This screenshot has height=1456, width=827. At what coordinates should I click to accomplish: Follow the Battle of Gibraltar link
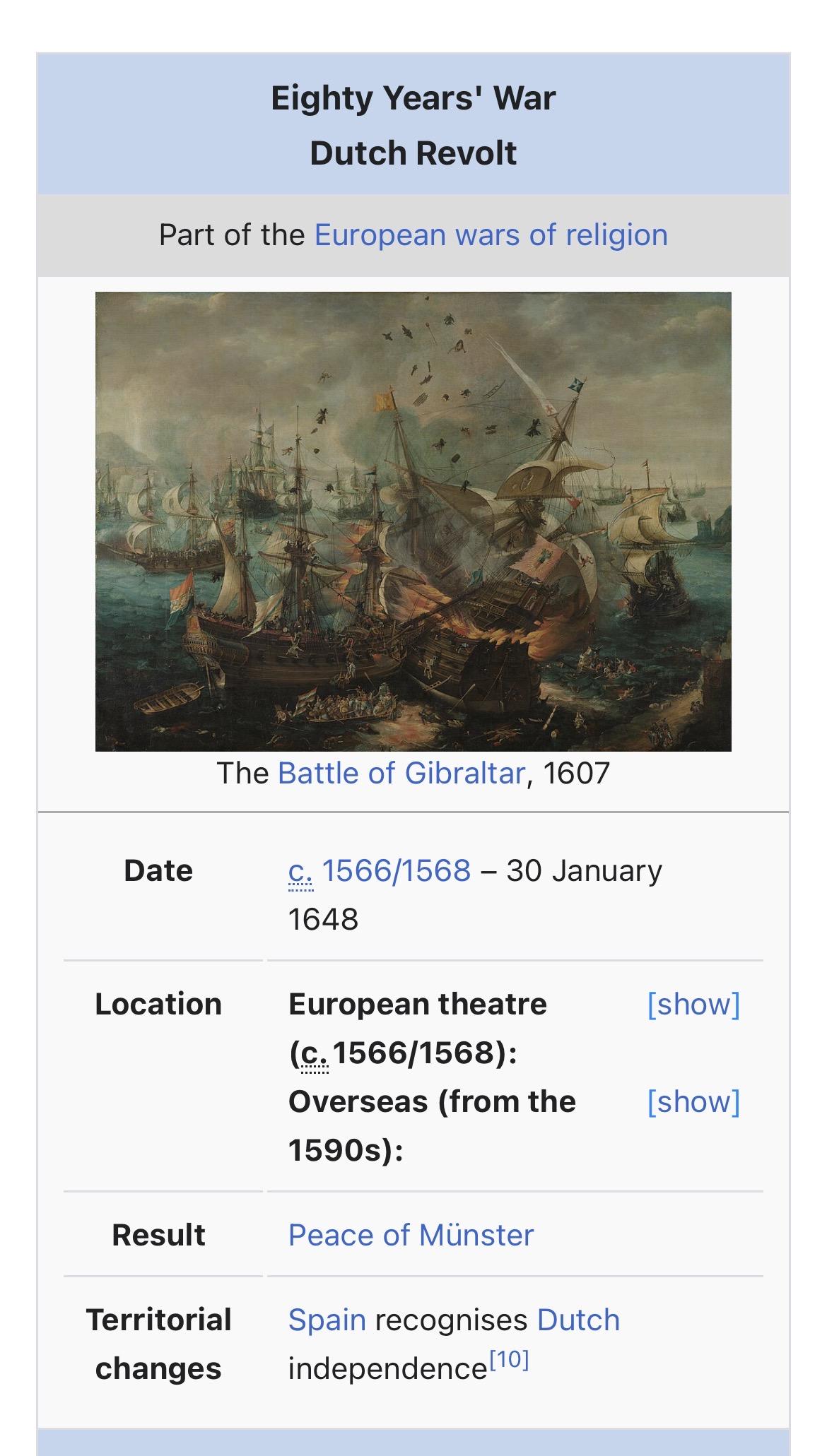click(x=401, y=774)
